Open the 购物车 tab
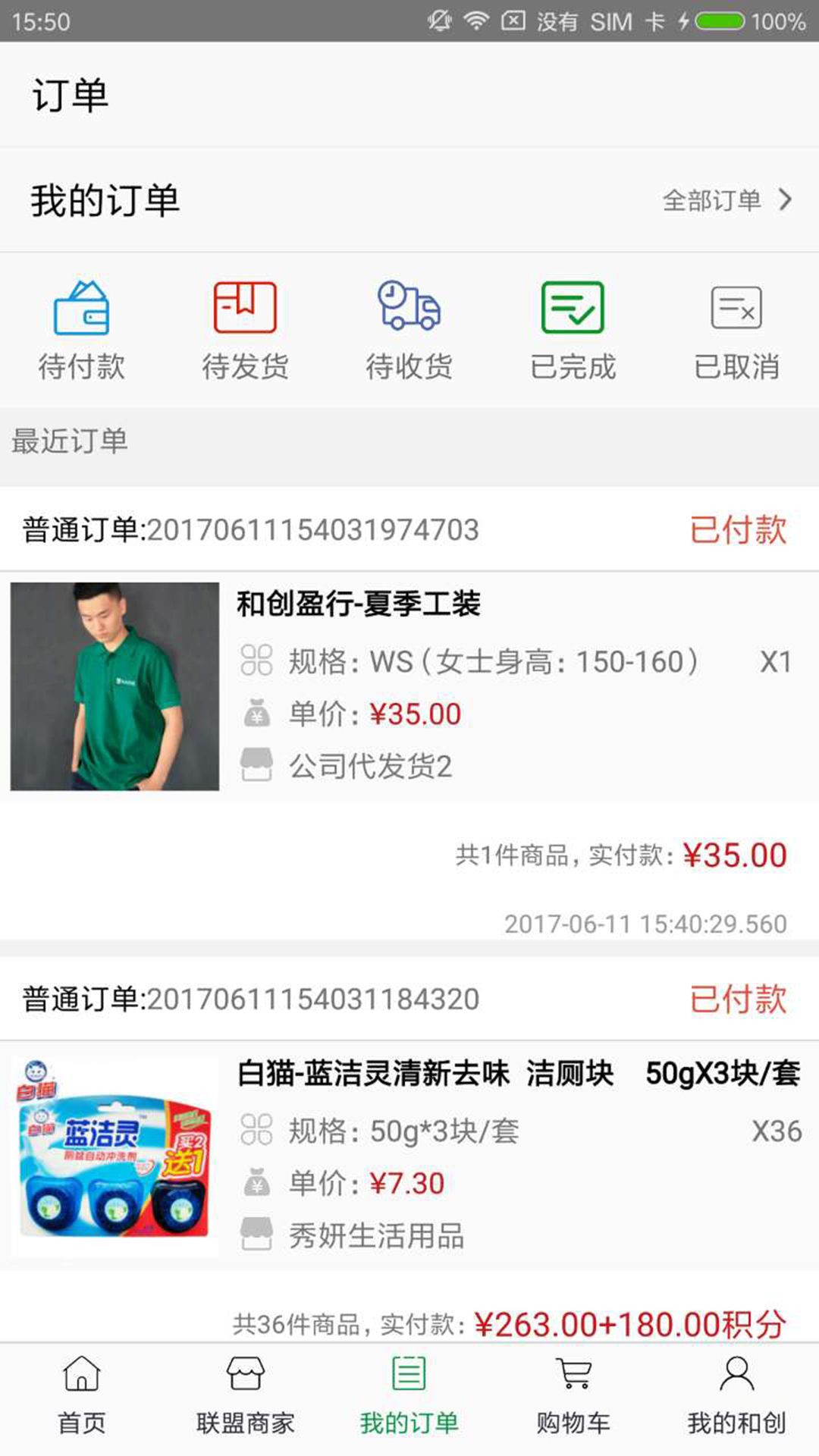The image size is (819, 1456). (x=573, y=1397)
